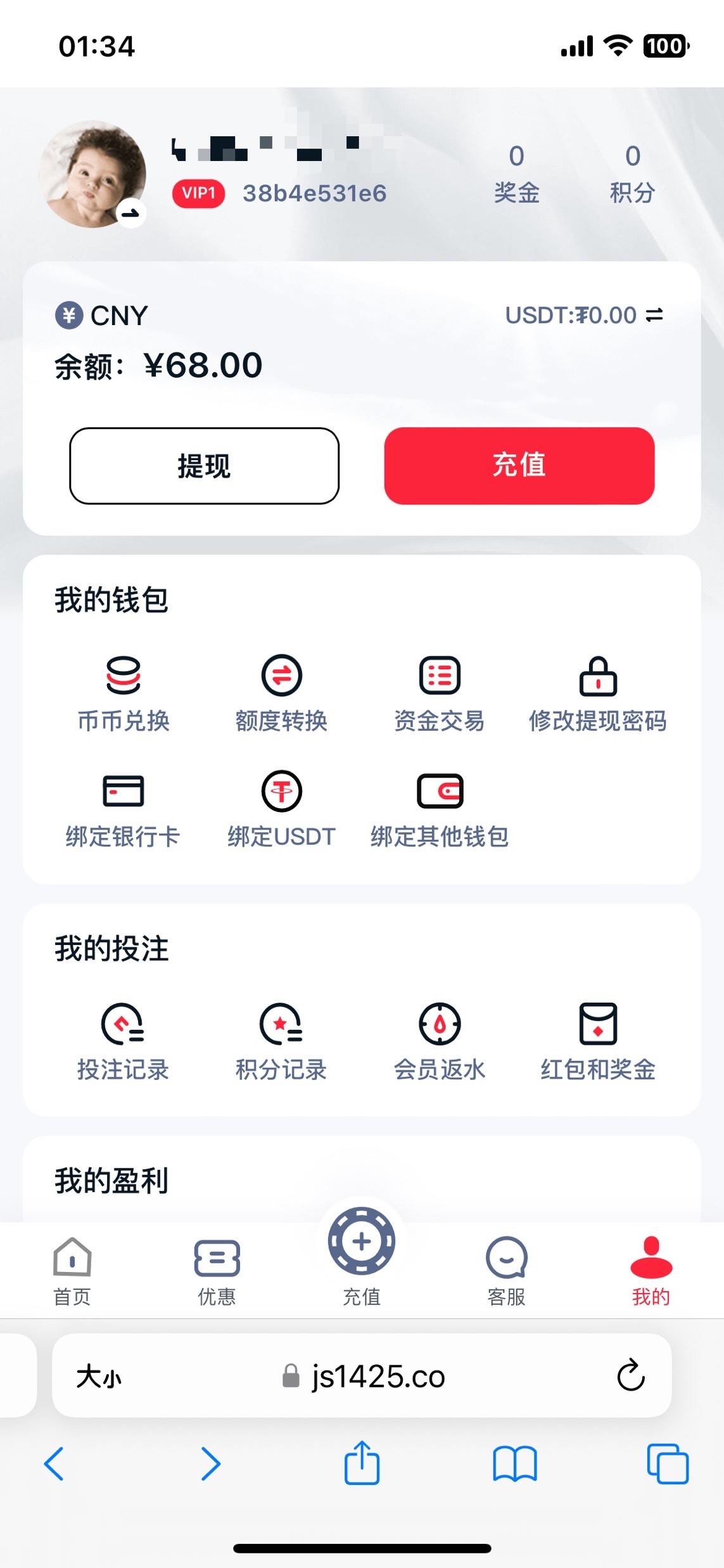The width and height of the screenshot is (724, 1568).
Task: View 投注记录 betting records
Action: click(124, 1041)
